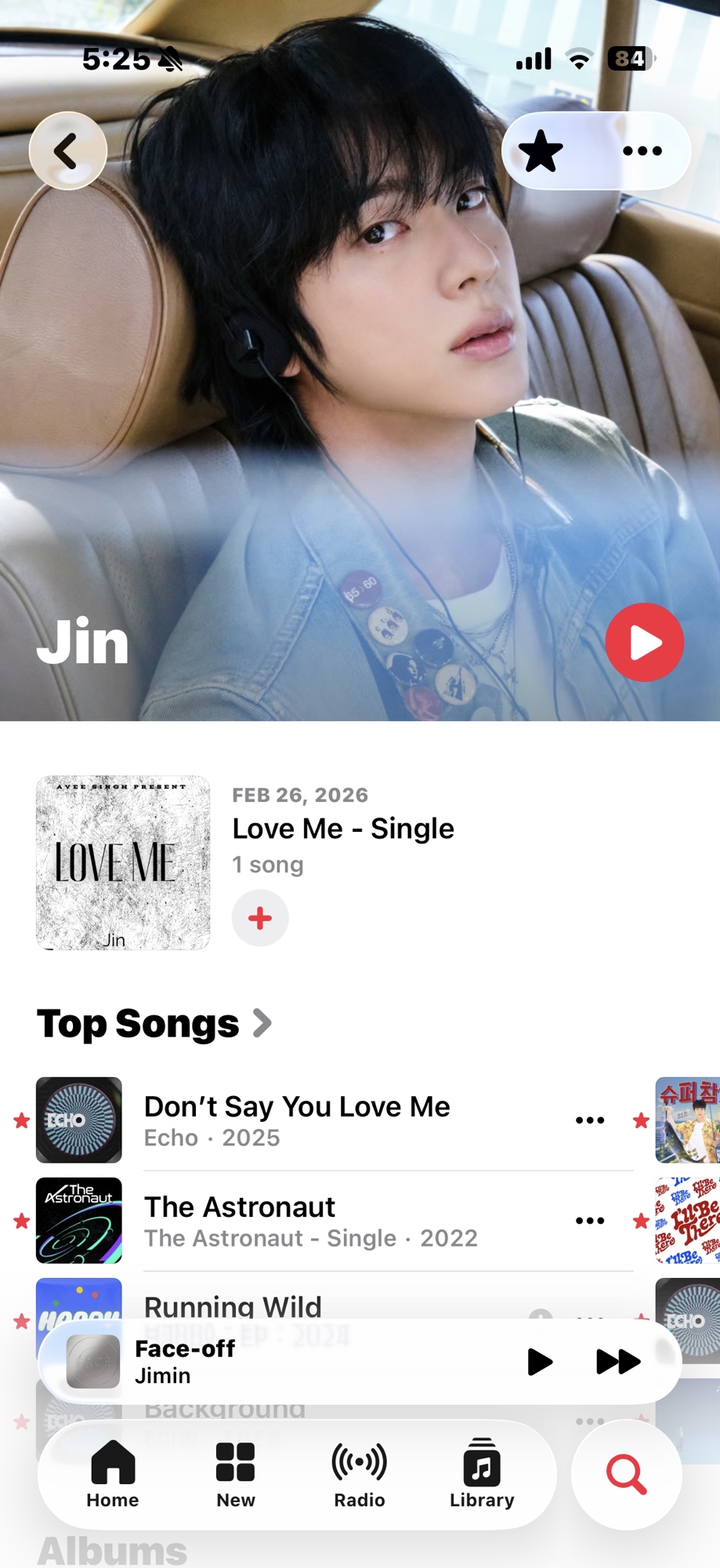Open the Love Me single cover
This screenshot has width=720, height=1568.
pos(123,862)
